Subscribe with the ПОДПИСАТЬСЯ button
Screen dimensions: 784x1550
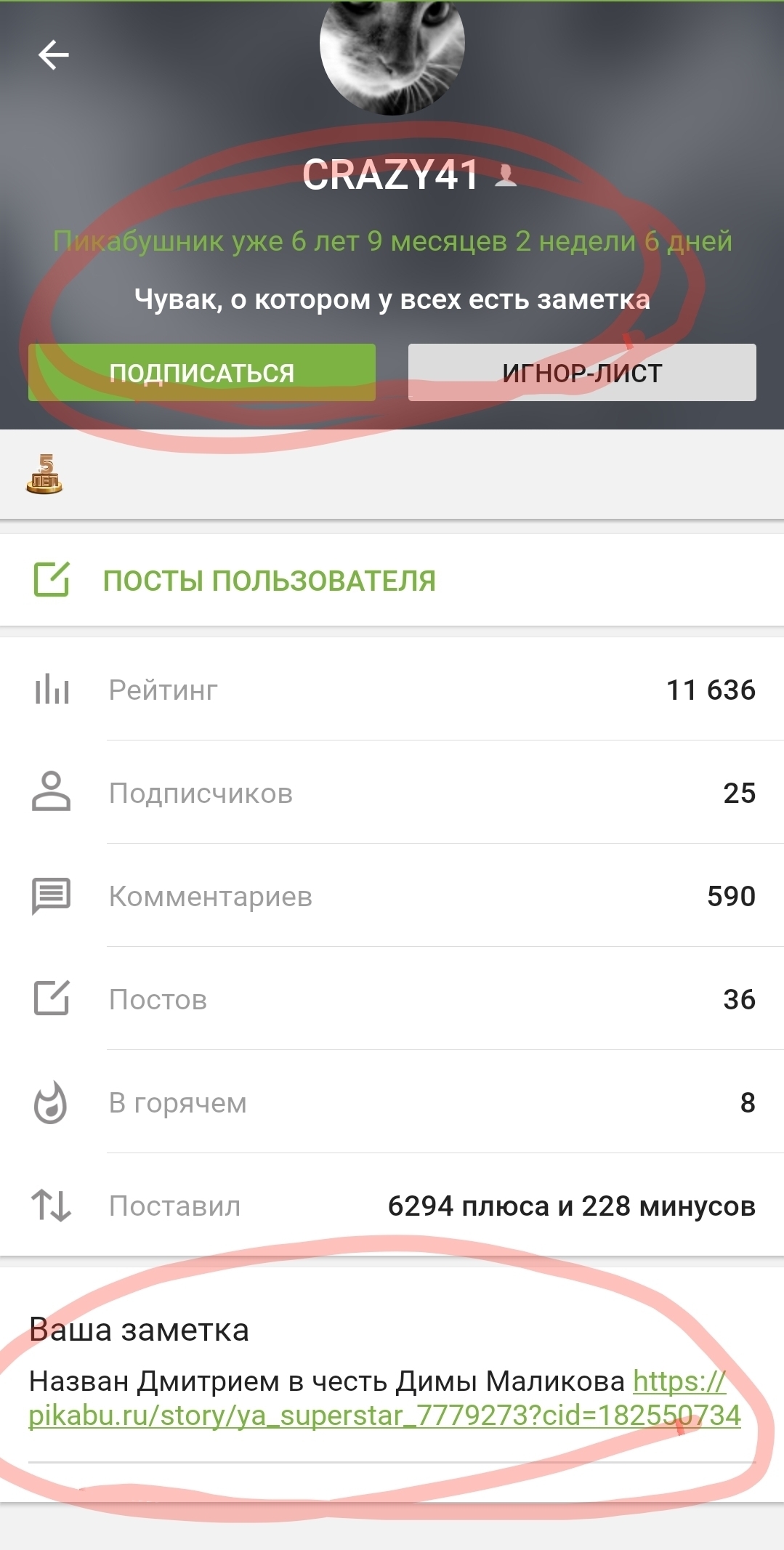[202, 373]
